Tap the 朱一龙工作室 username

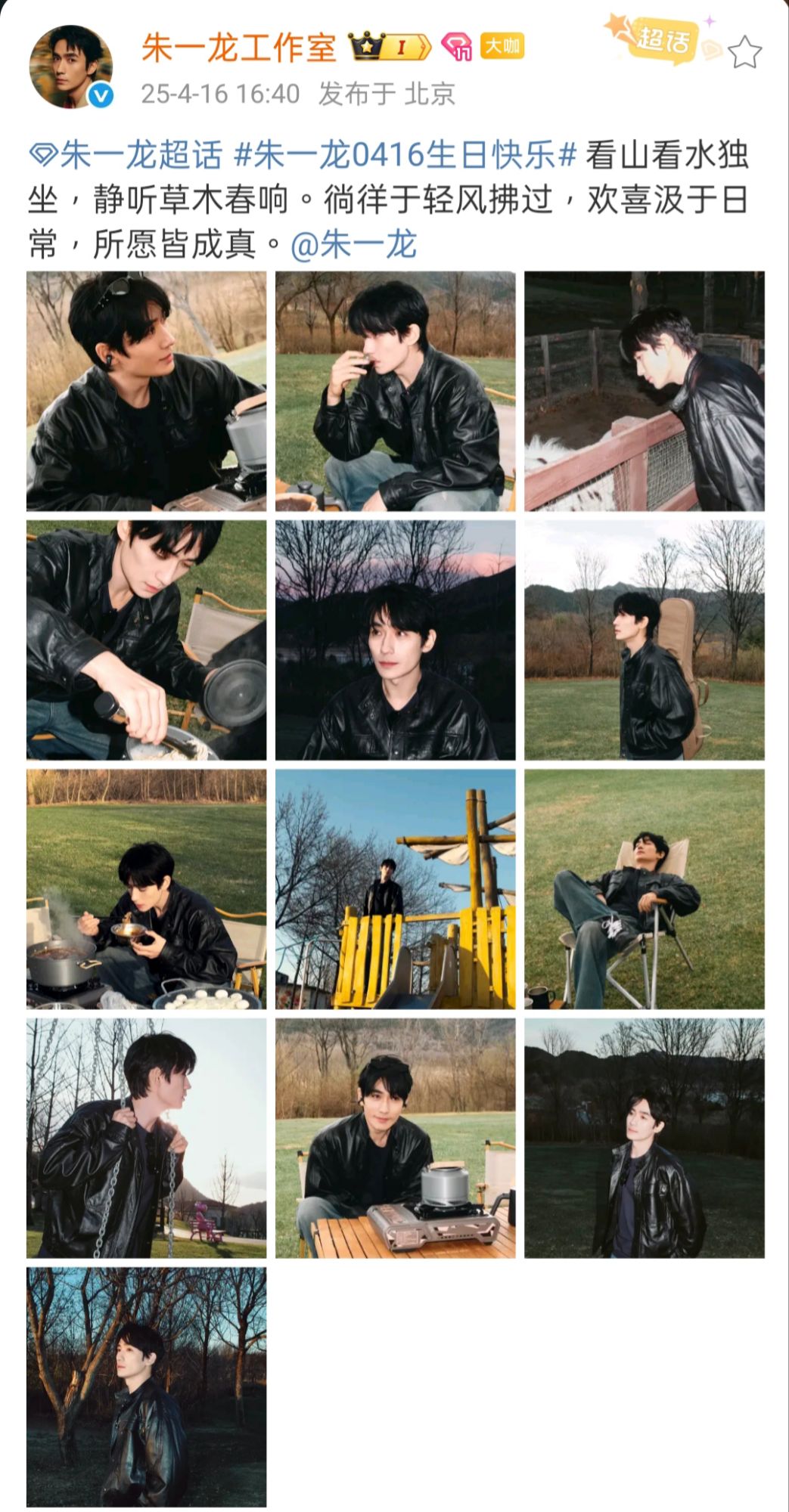[238, 48]
